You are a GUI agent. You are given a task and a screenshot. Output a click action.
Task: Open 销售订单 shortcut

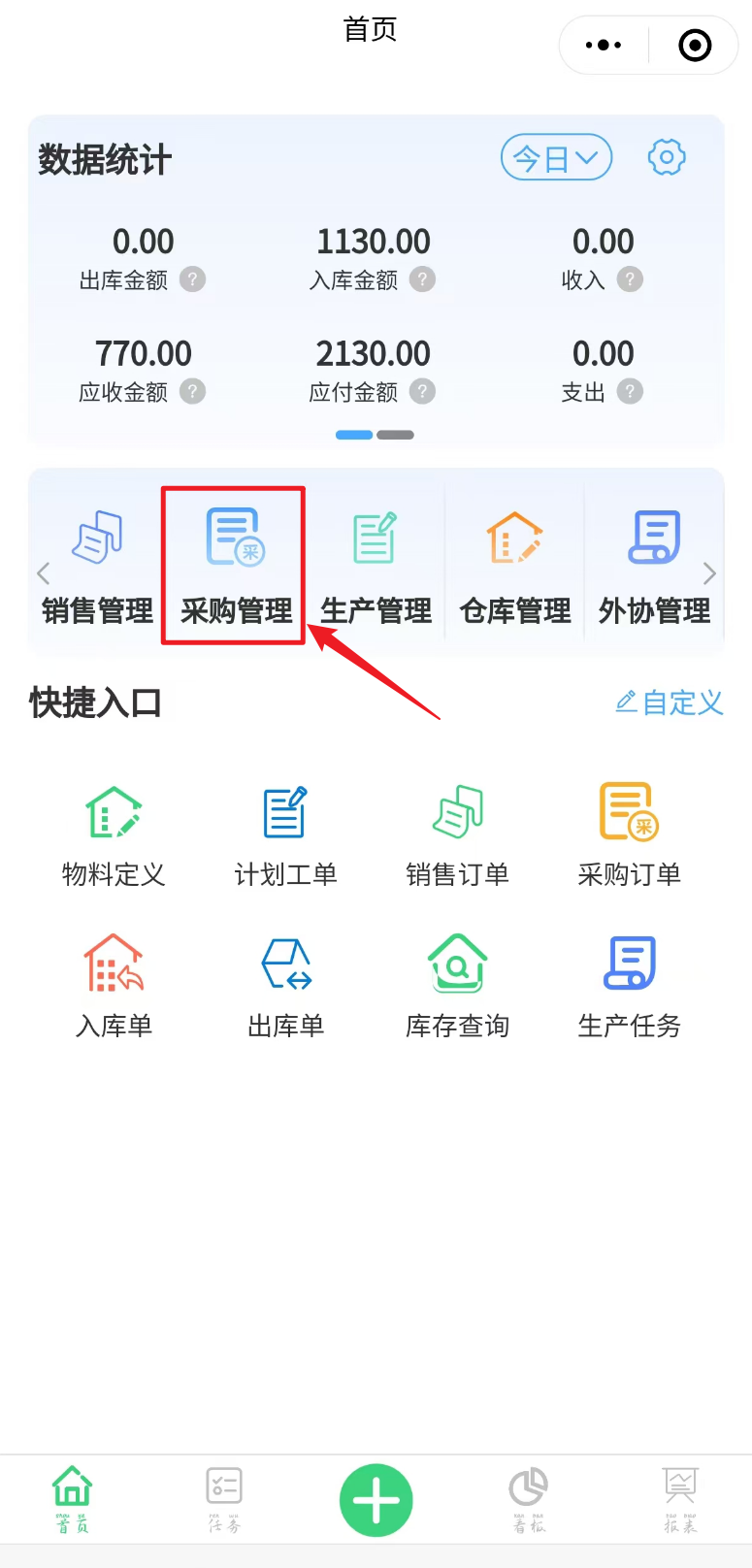click(x=457, y=833)
